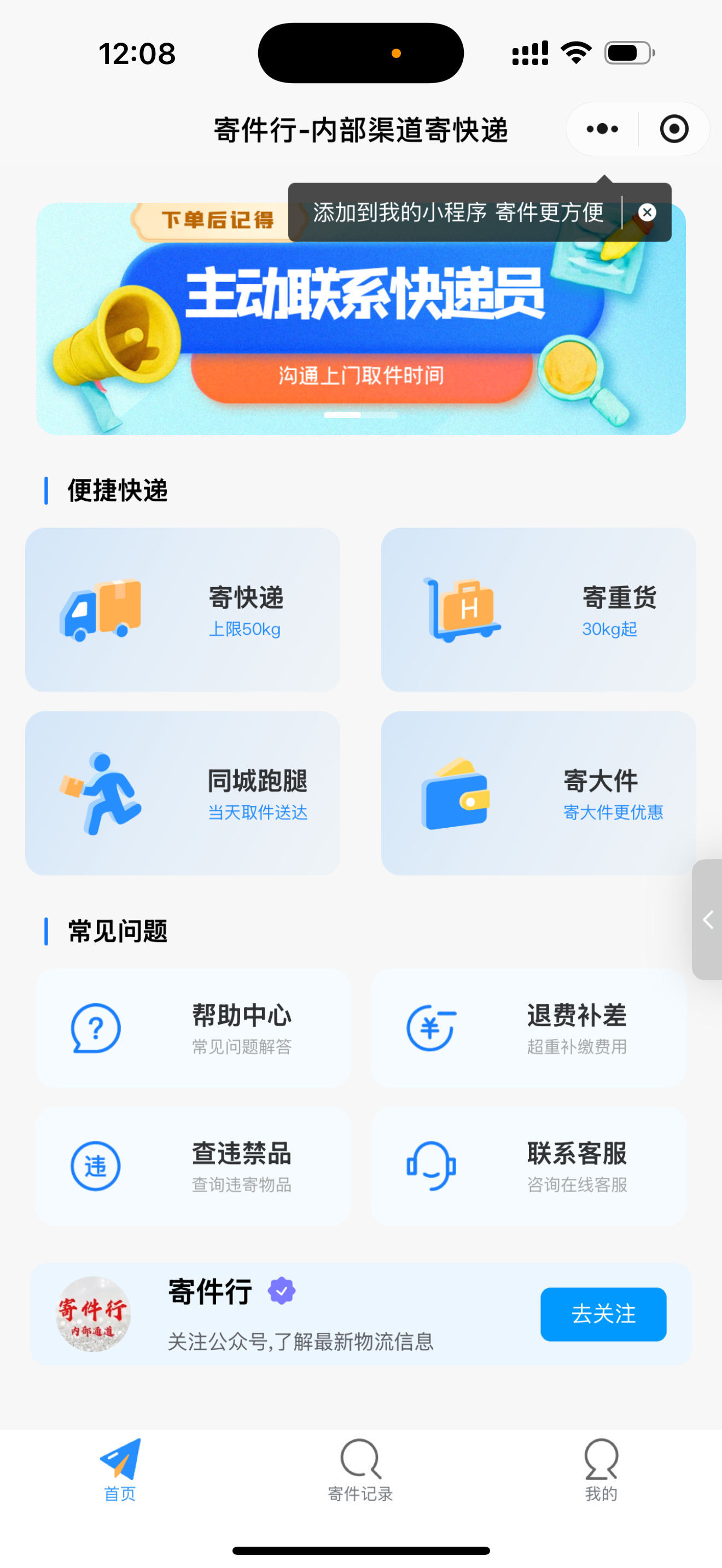Open the 寄重货 30kg起 card
722x1568 pixels.
click(x=538, y=609)
